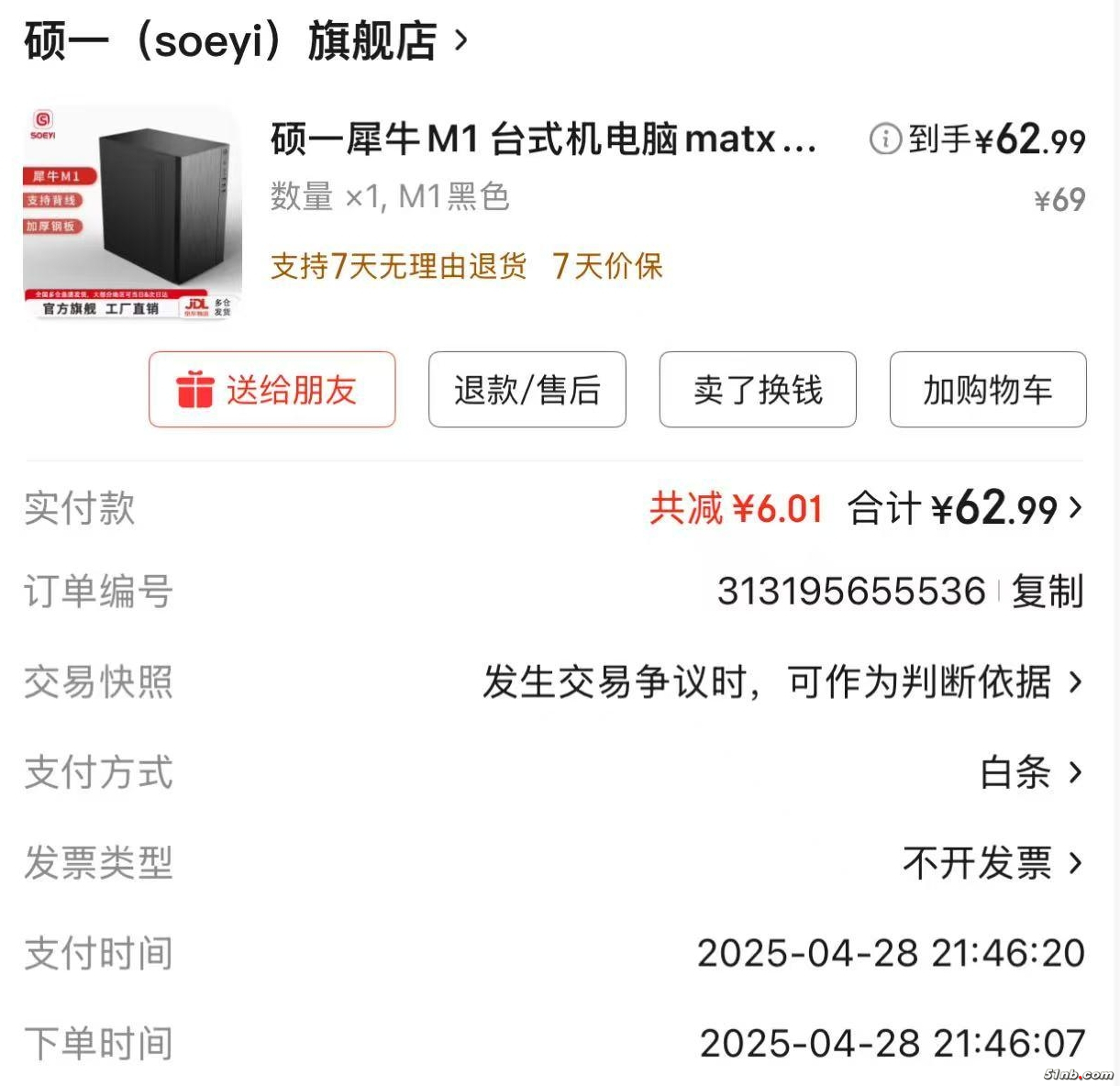Add item again via 加购物车
This screenshot has width=1120, height=1086.
(988, 390)
